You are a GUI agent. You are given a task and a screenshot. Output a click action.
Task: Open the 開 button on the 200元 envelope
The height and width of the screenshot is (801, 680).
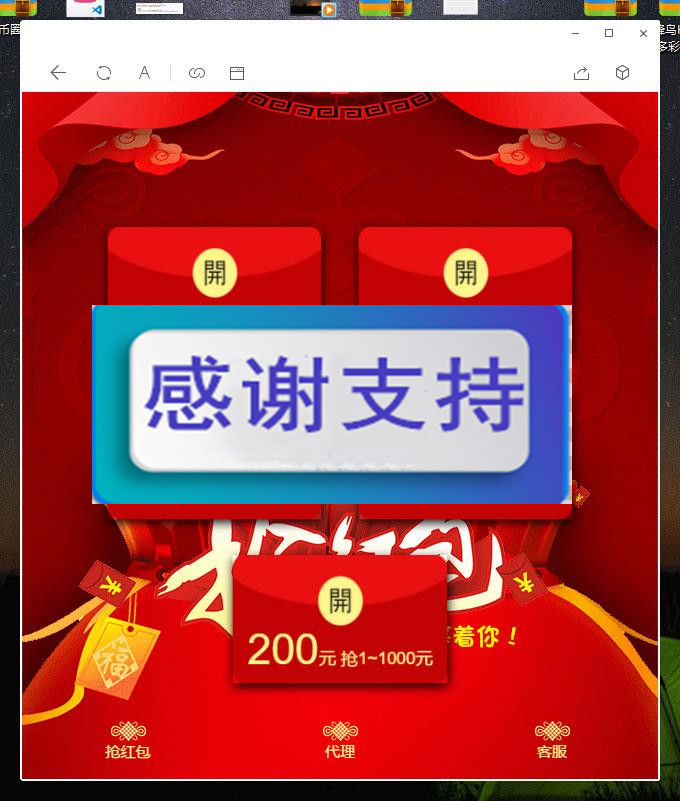click(340, 601)
